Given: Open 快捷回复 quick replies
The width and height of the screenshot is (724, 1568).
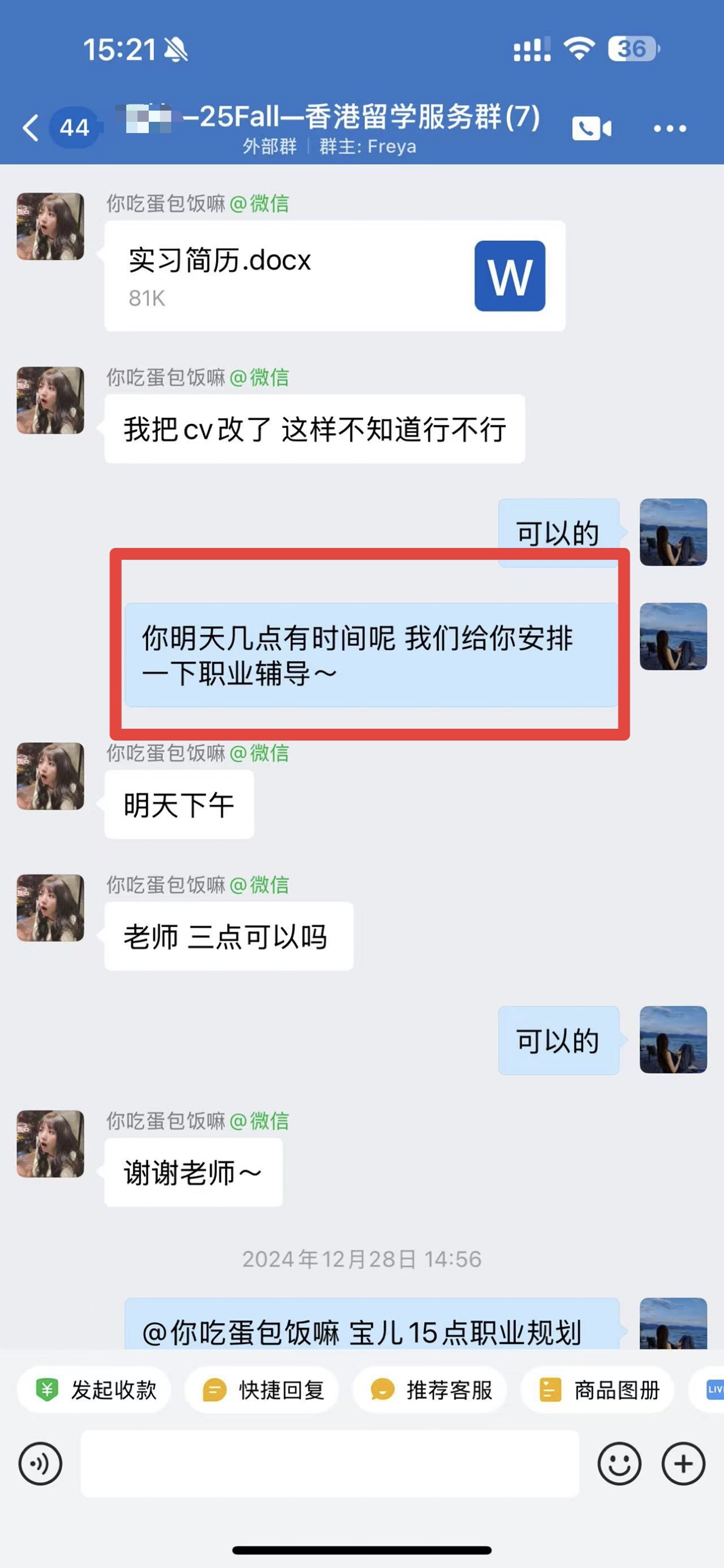Looking at the screenshot, I should coord(262,1389).
